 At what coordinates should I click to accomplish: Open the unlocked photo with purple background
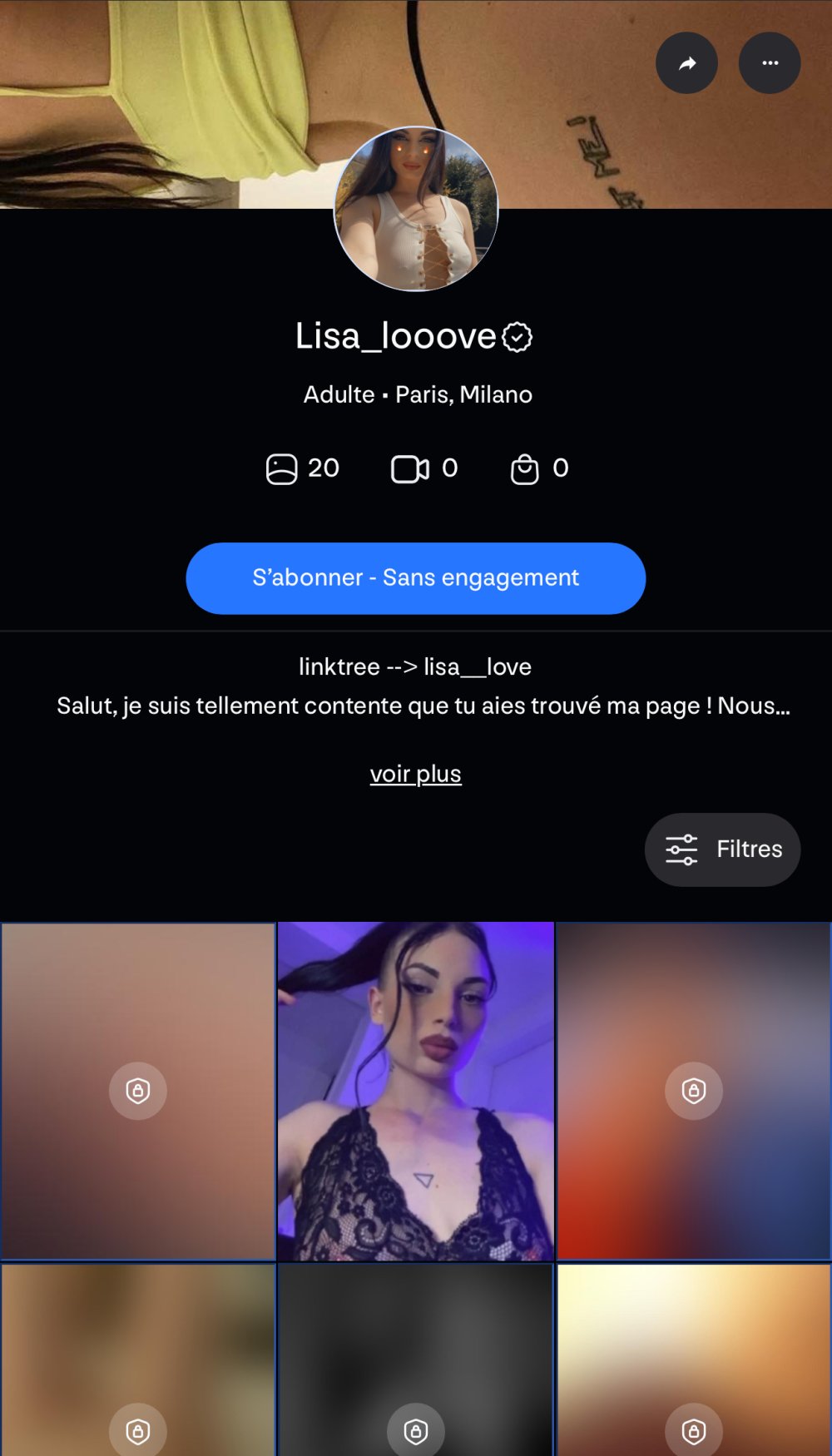416,1090
